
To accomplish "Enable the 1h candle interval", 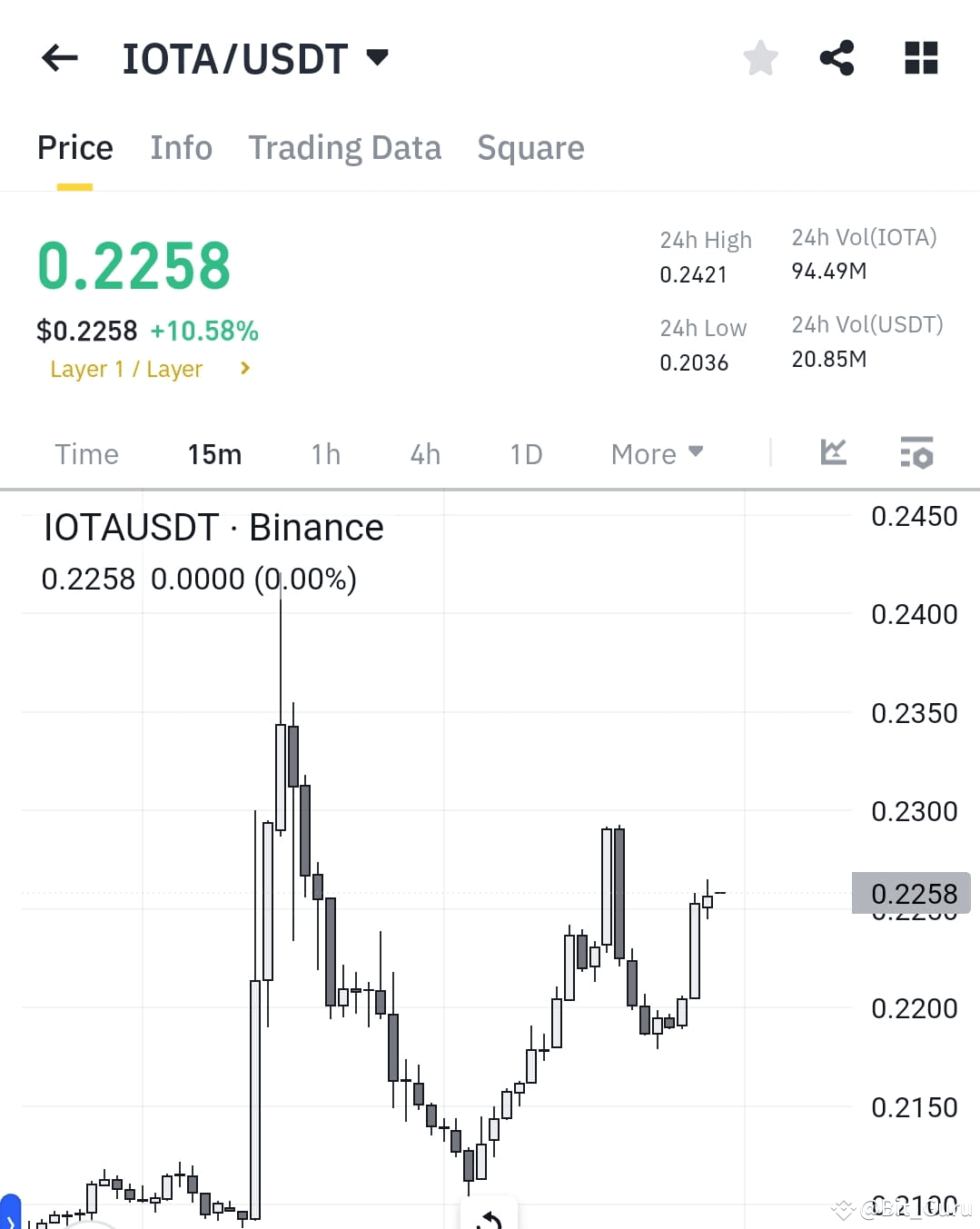I will 324,453.
